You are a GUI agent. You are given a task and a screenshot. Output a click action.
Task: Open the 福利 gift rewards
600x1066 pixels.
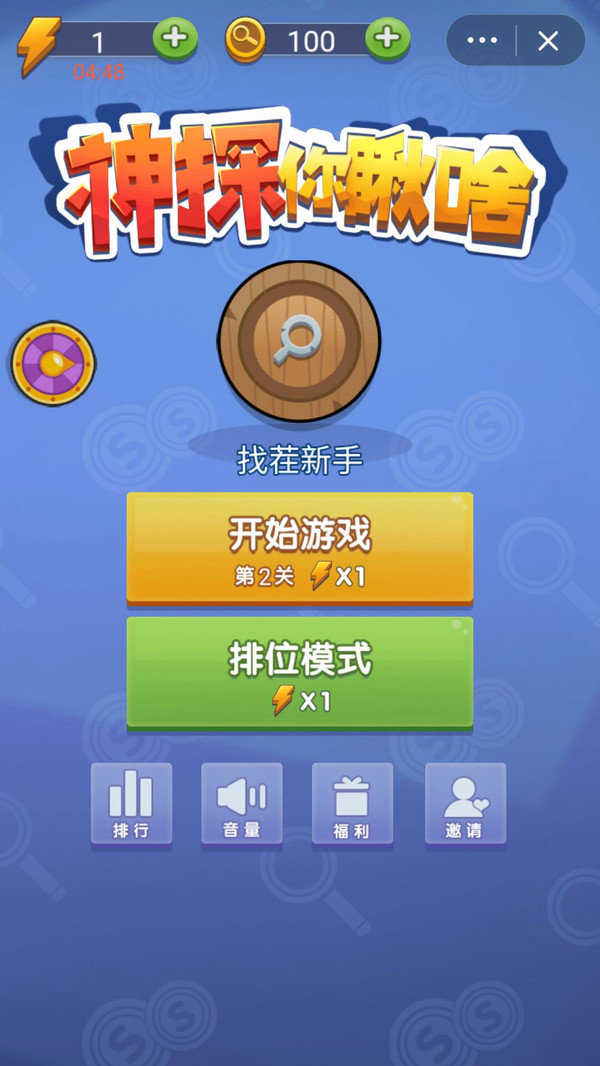click(x=352, y=804)
